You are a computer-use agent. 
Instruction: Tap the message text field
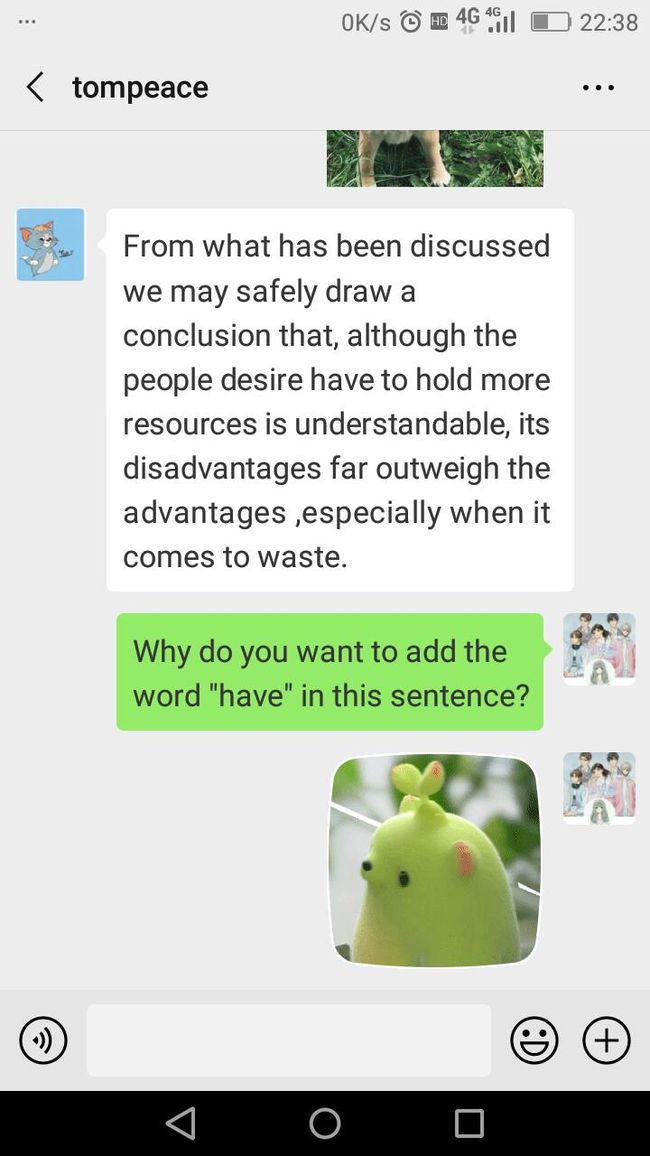tap(289, 1040)
